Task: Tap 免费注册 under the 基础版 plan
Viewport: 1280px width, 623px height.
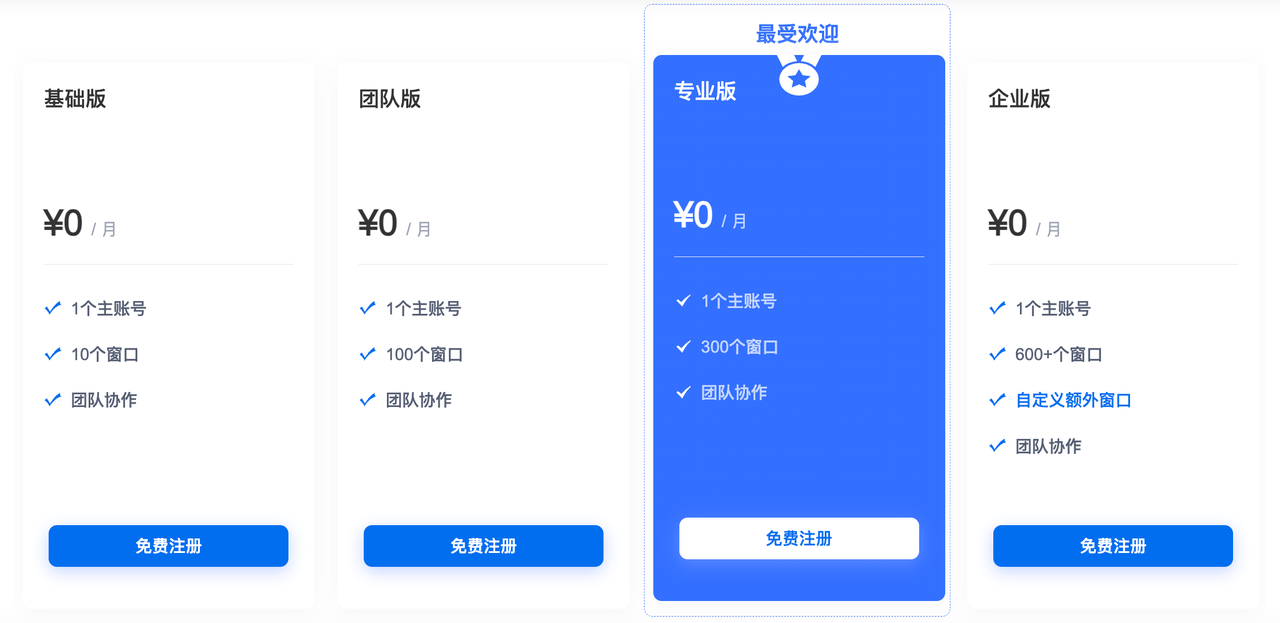Action: pos(168,546)
